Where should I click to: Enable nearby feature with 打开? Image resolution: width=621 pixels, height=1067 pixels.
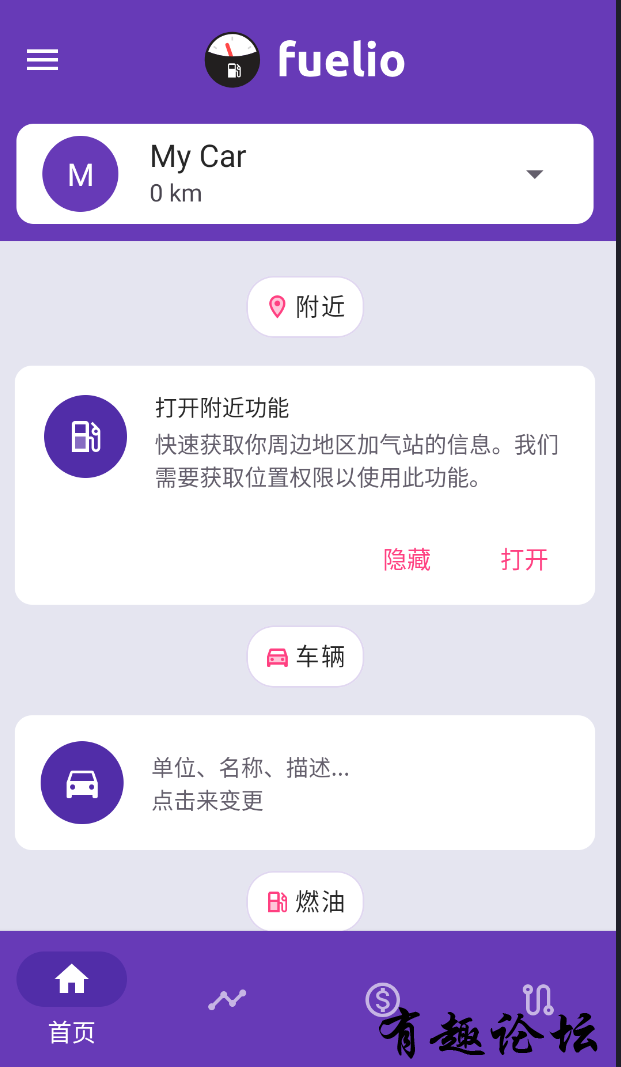[x=524, y=559]
